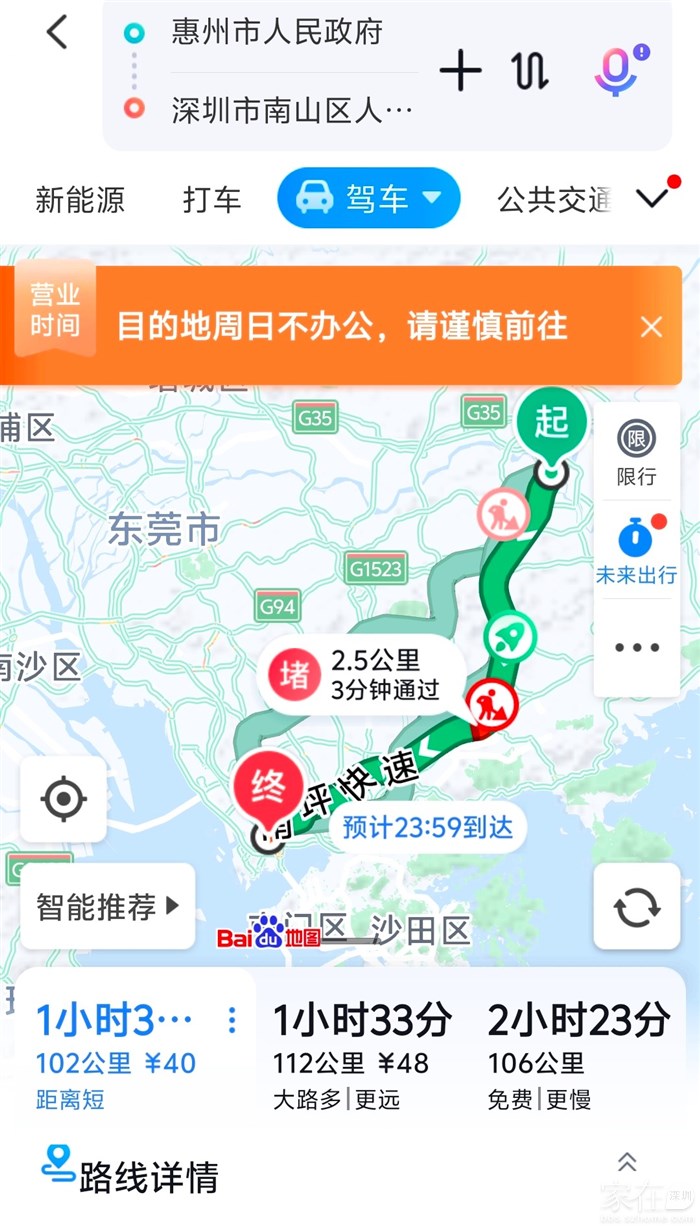Edit the destination 深圳市南山区人…

(291, 111)
